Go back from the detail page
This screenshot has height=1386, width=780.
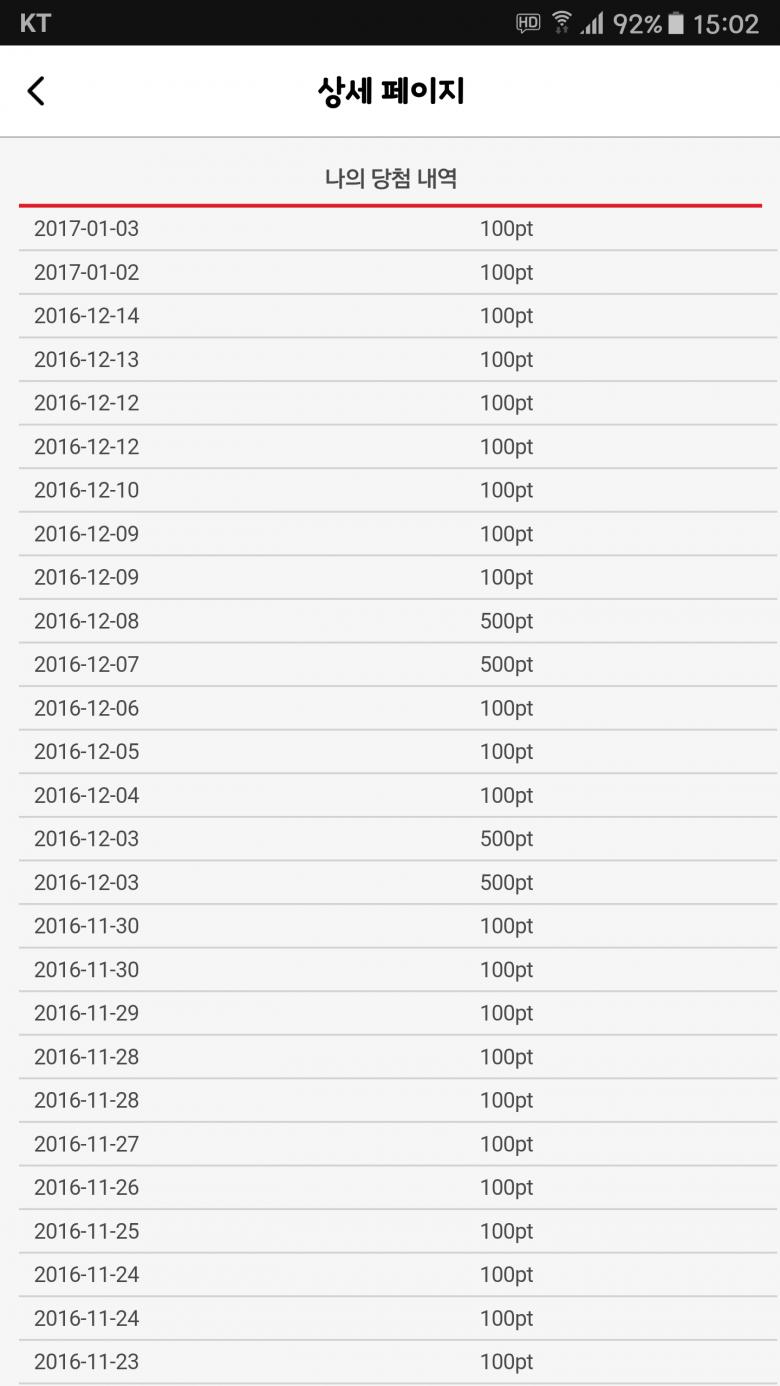[x=36, y=91]
